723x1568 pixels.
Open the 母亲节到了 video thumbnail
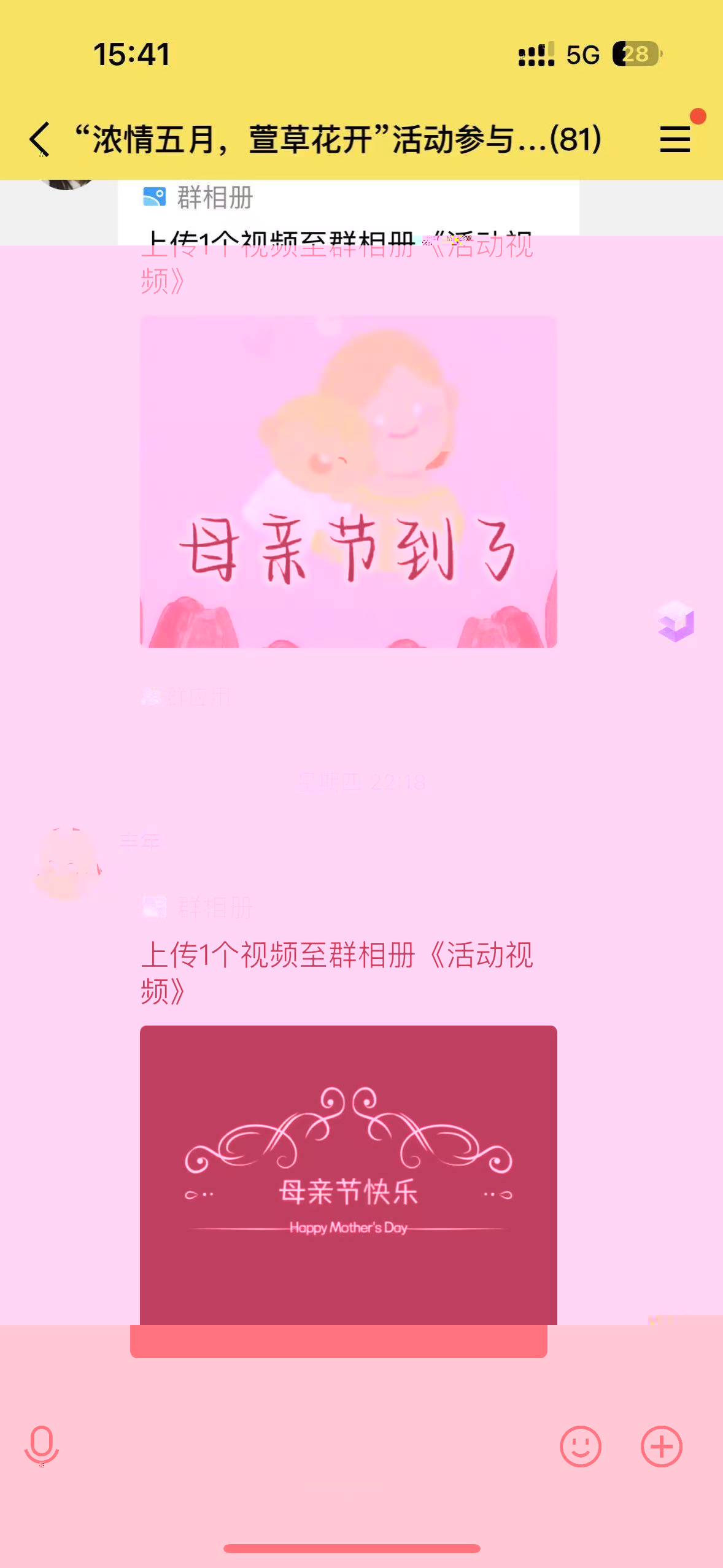[x=348, y=482]
